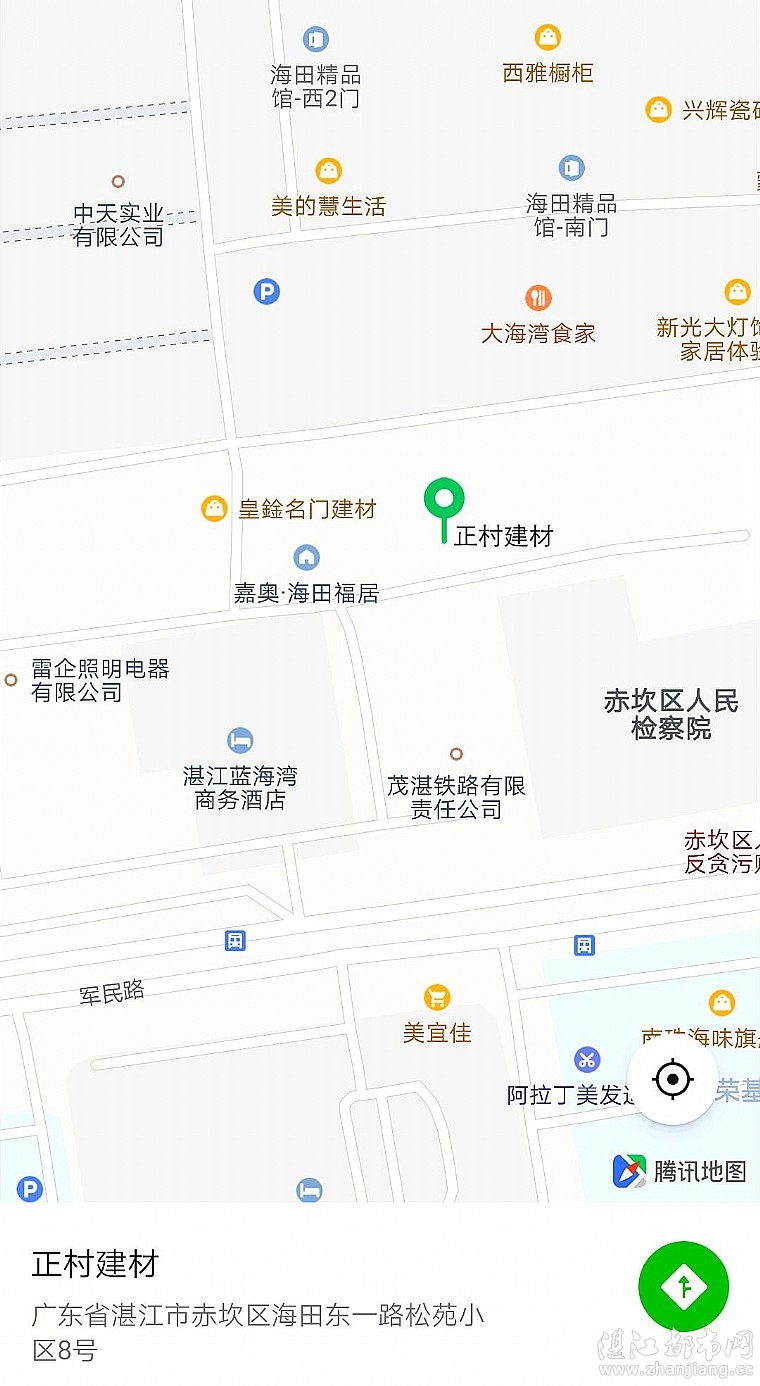Tap the 海田精品馆-南门 entrance marker
This screenshot has height=1386, width=760.
tap(571, 167)
